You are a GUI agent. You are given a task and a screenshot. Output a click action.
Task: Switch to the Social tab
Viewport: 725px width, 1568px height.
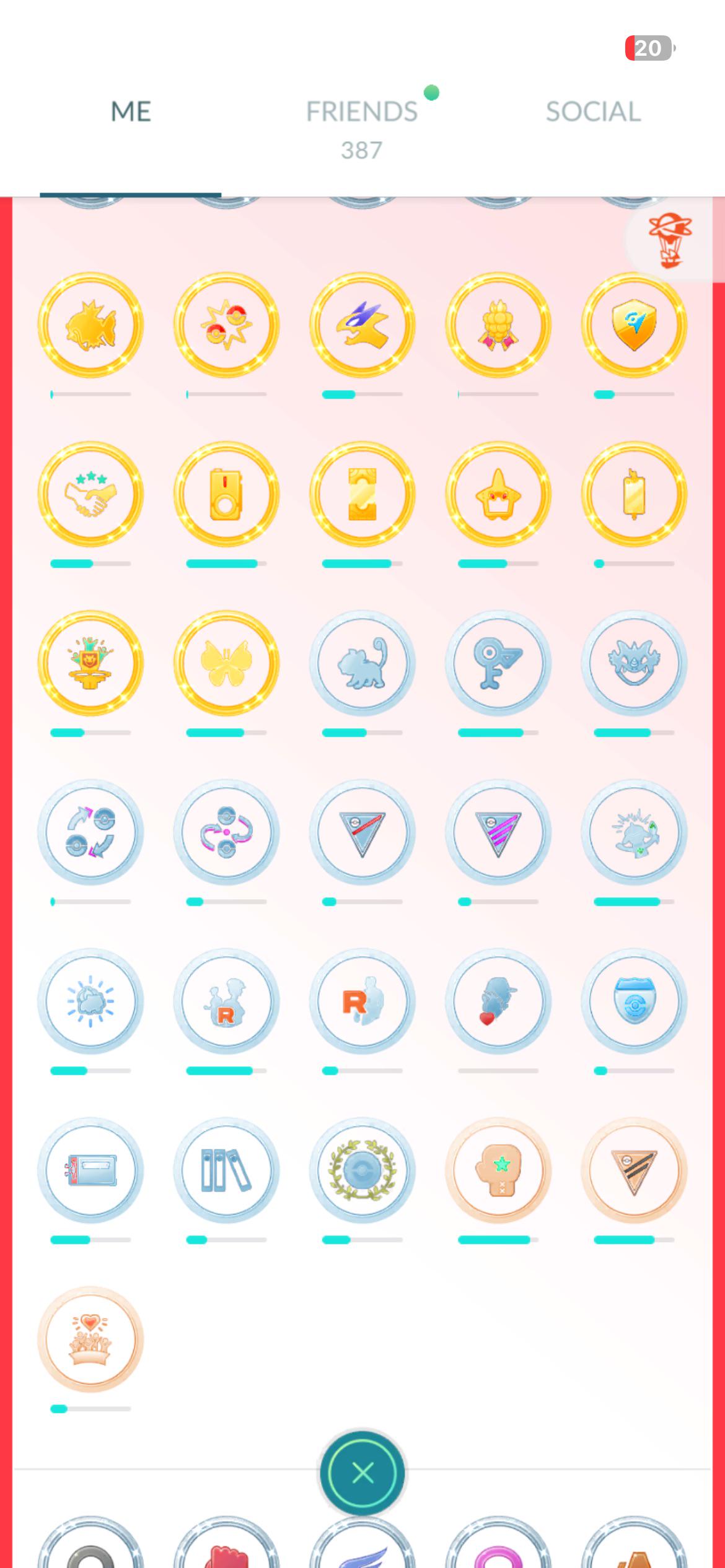[x=593, y=112]
